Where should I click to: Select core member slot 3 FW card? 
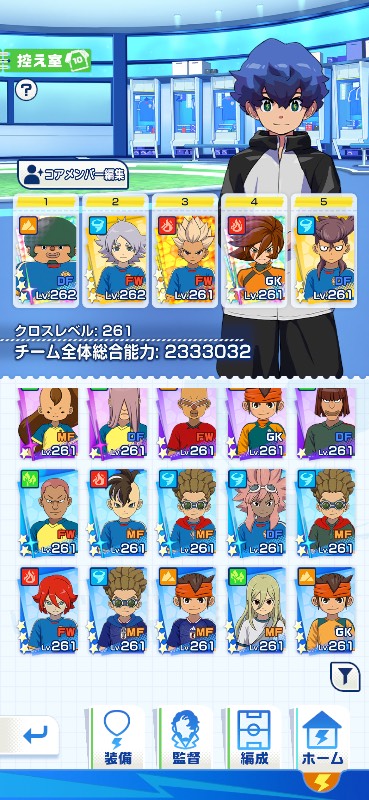[185, 251]
